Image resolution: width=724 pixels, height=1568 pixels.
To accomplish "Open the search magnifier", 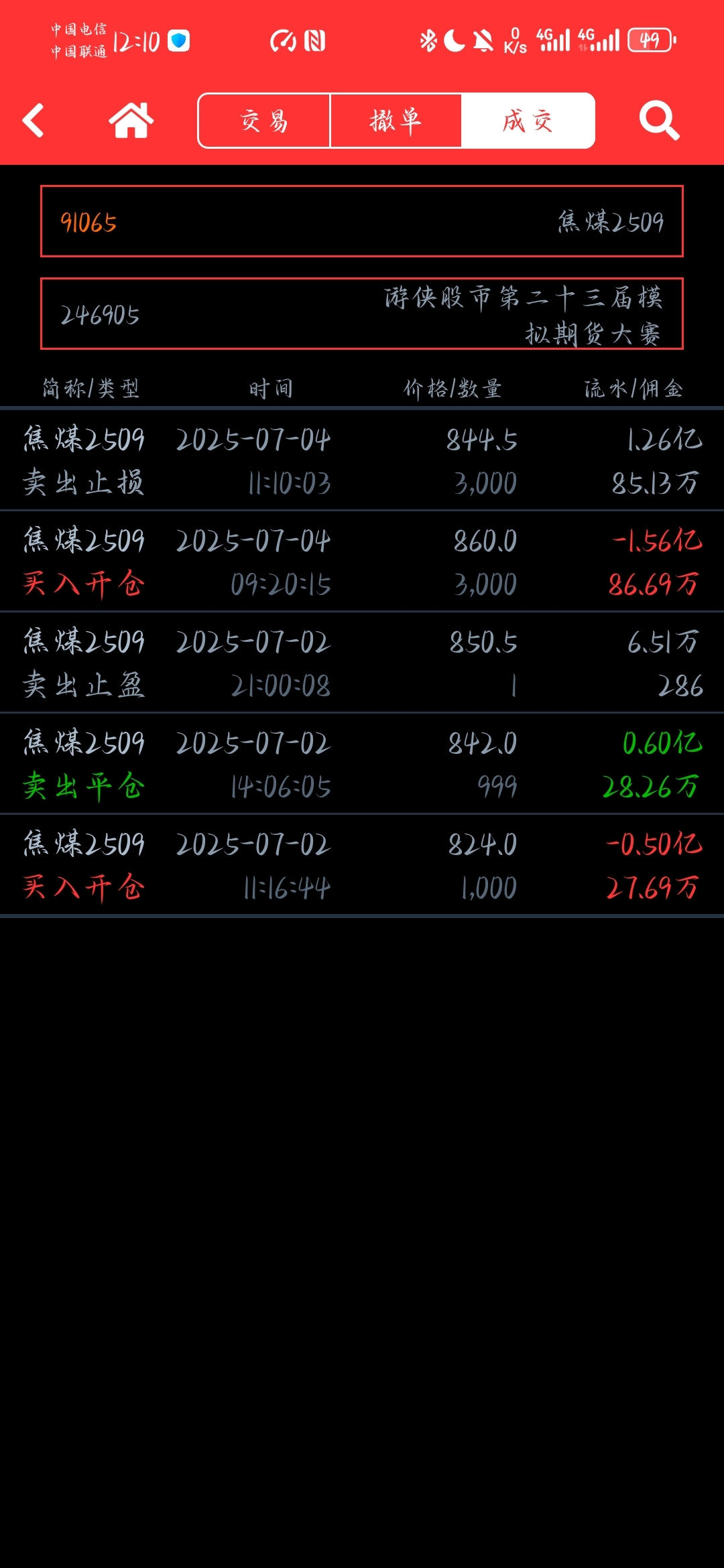I will [x=659, y=121].
